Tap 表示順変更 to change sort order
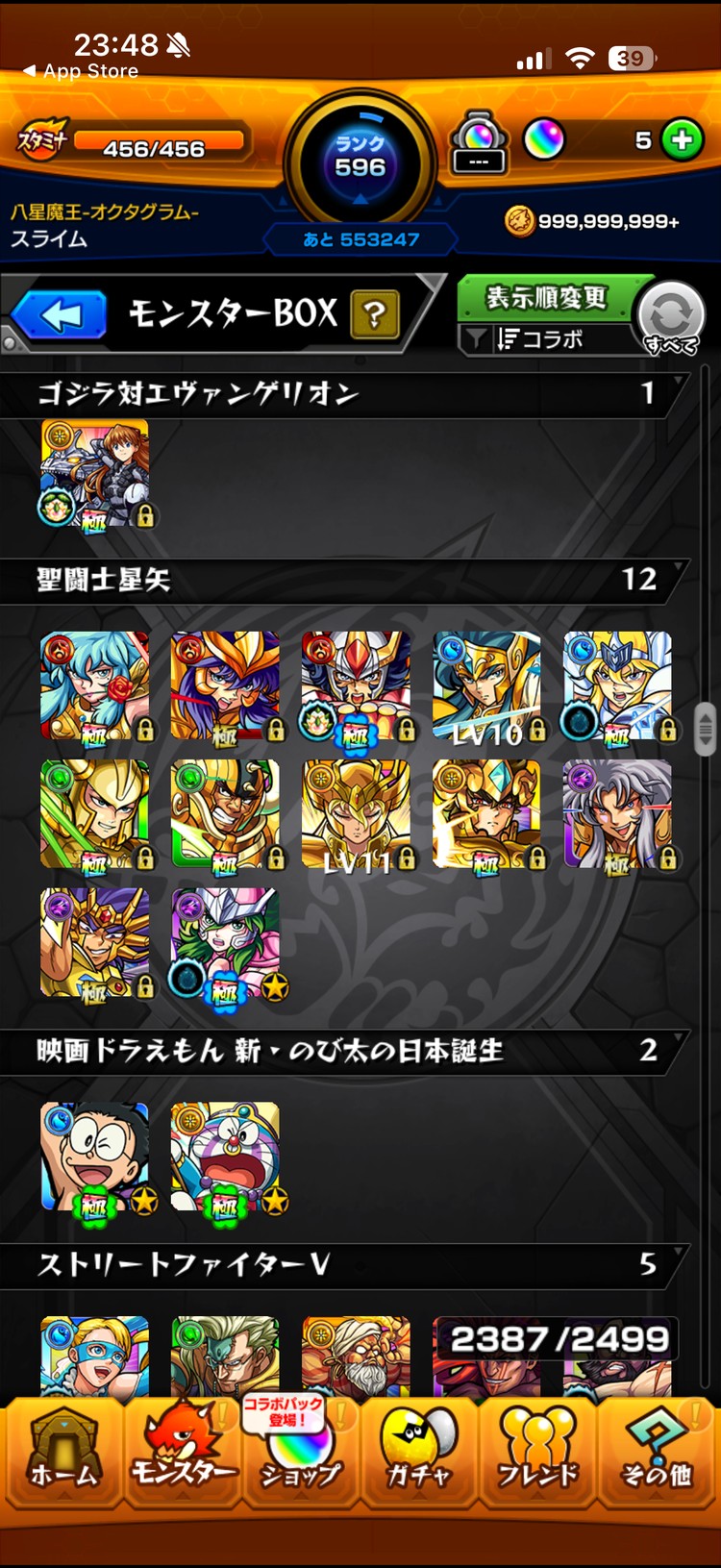 point(550,298)
